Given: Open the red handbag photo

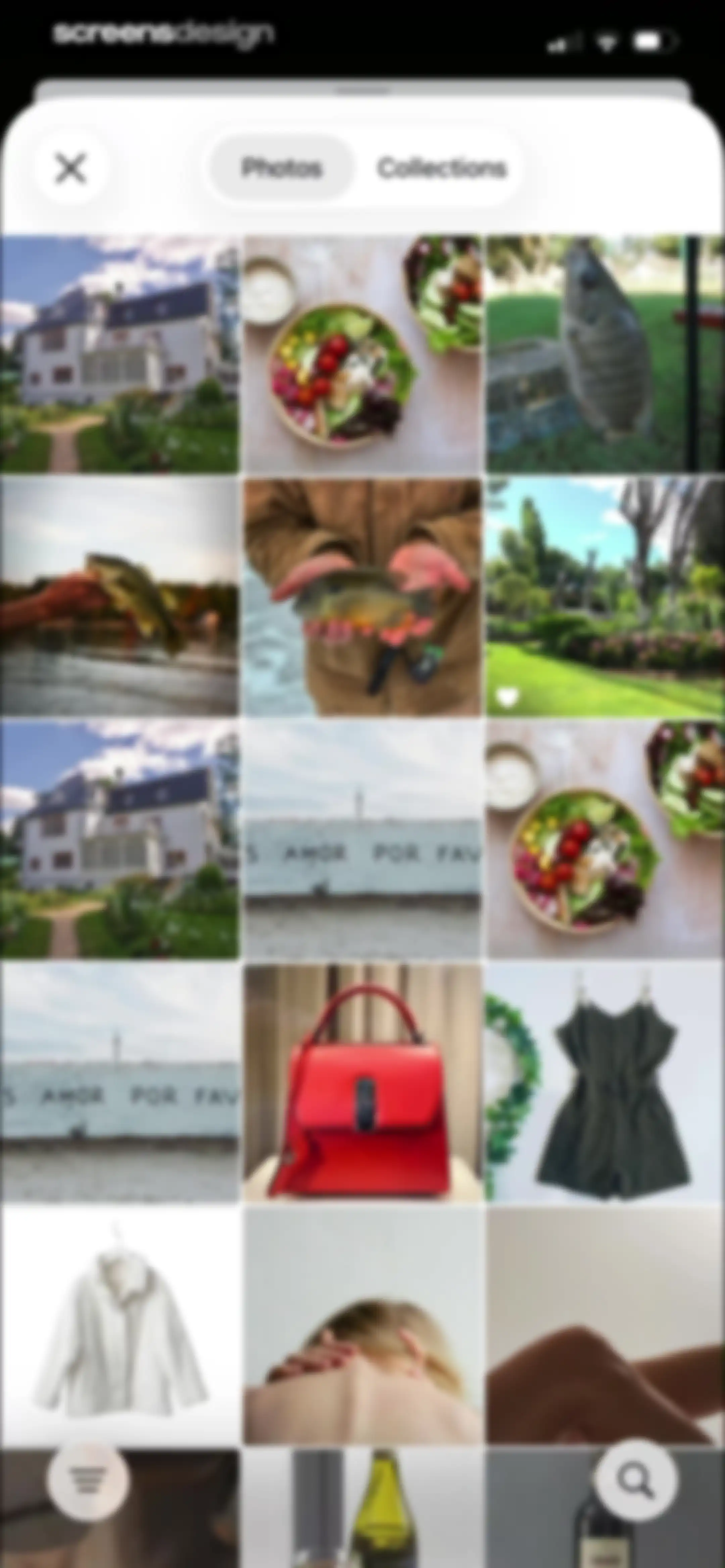Looking at the screenshot, I should coord(363,1082).
